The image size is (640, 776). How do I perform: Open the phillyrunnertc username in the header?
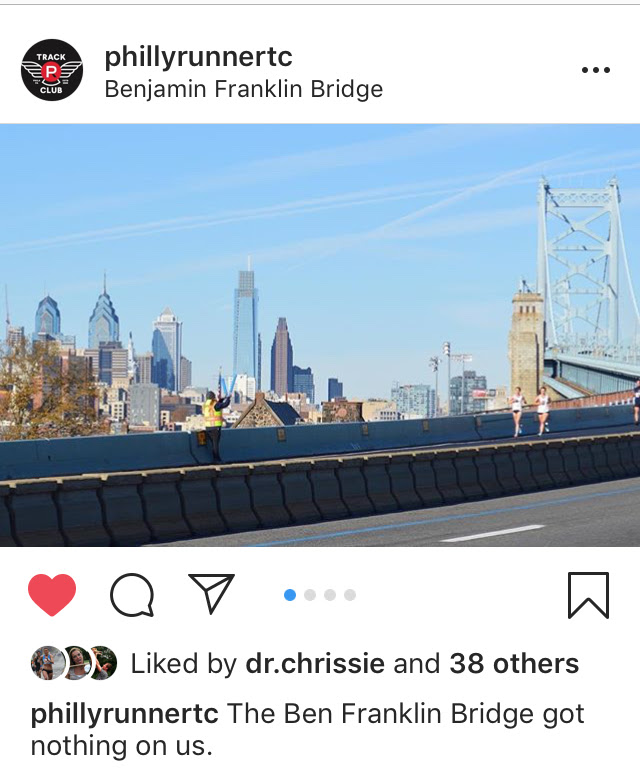click(x=198, y=56)
